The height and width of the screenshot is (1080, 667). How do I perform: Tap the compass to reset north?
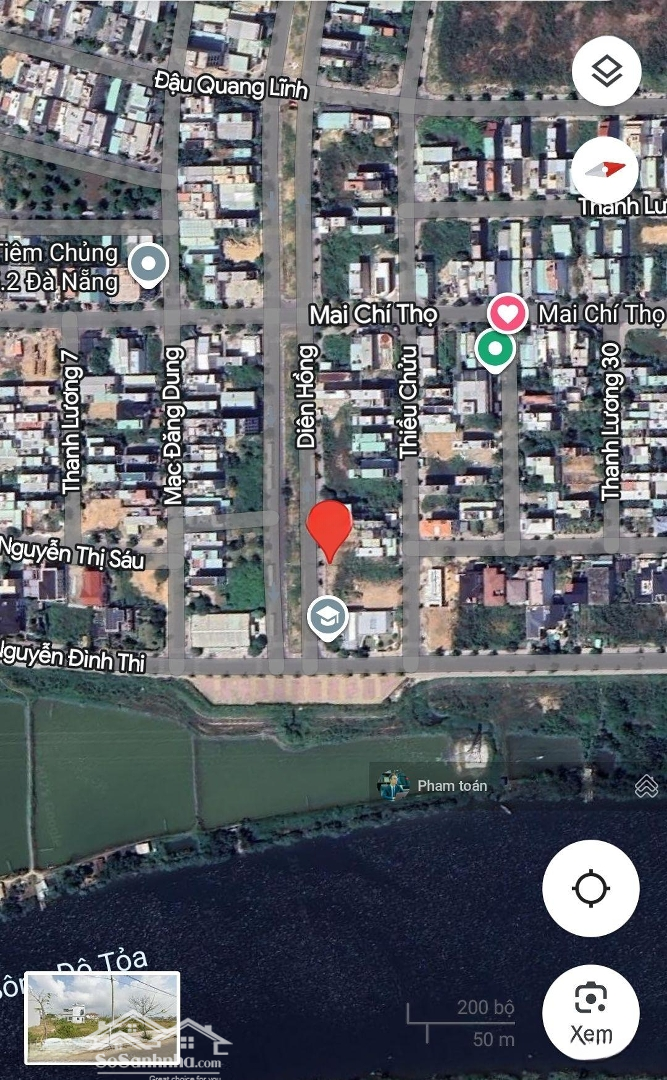tap(607, 171)
